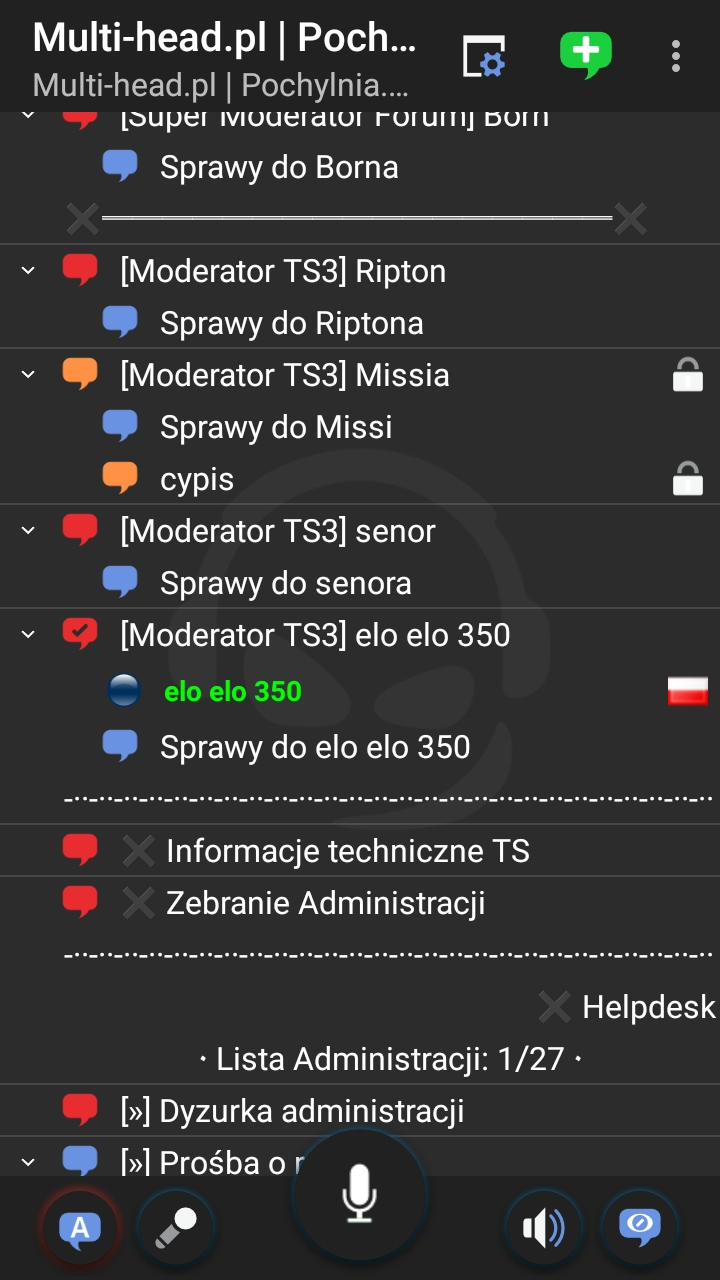720x1280 pixels.
Task: Join the Dyzurka administracji channel
Action: tap(291, 1111)
